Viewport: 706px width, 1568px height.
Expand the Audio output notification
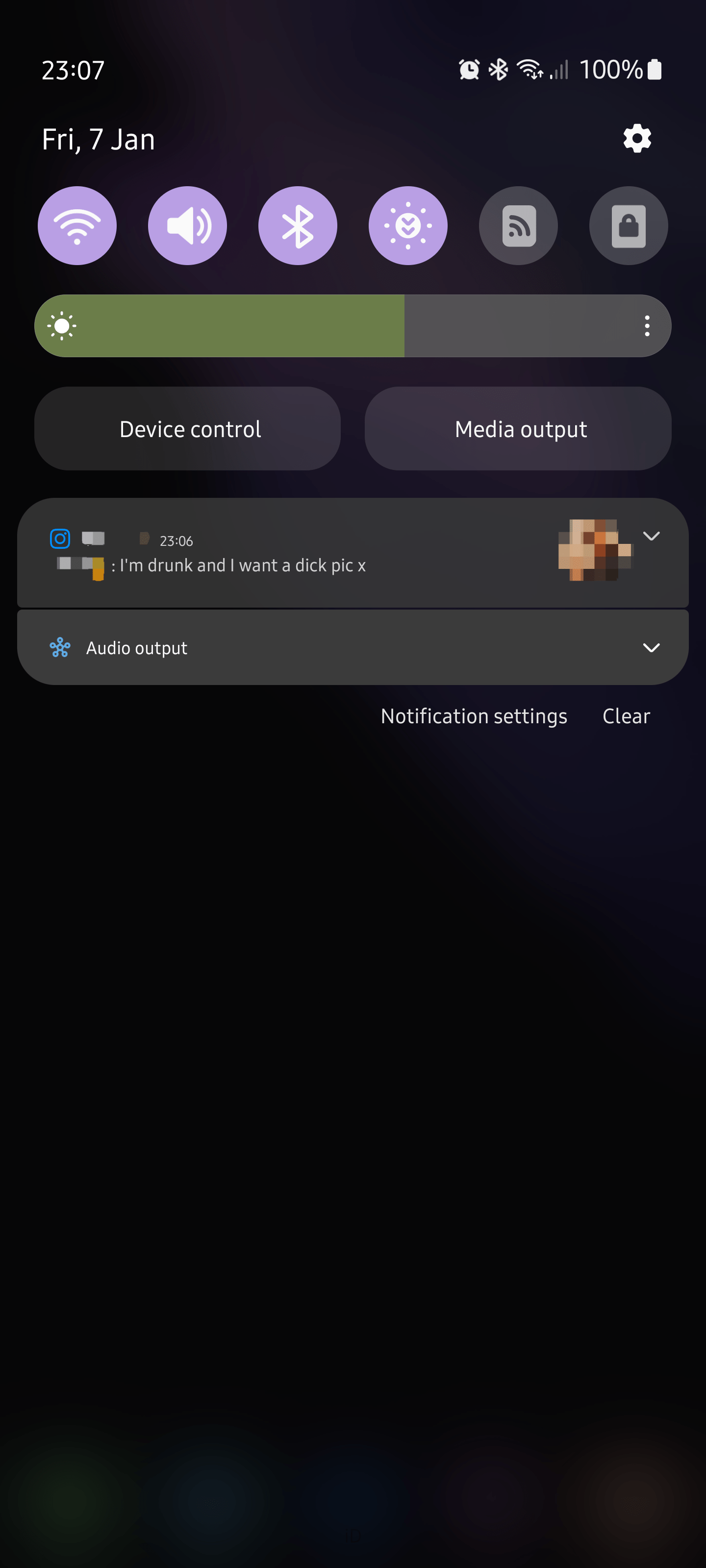pyautogui.click(x=651, y=648)
